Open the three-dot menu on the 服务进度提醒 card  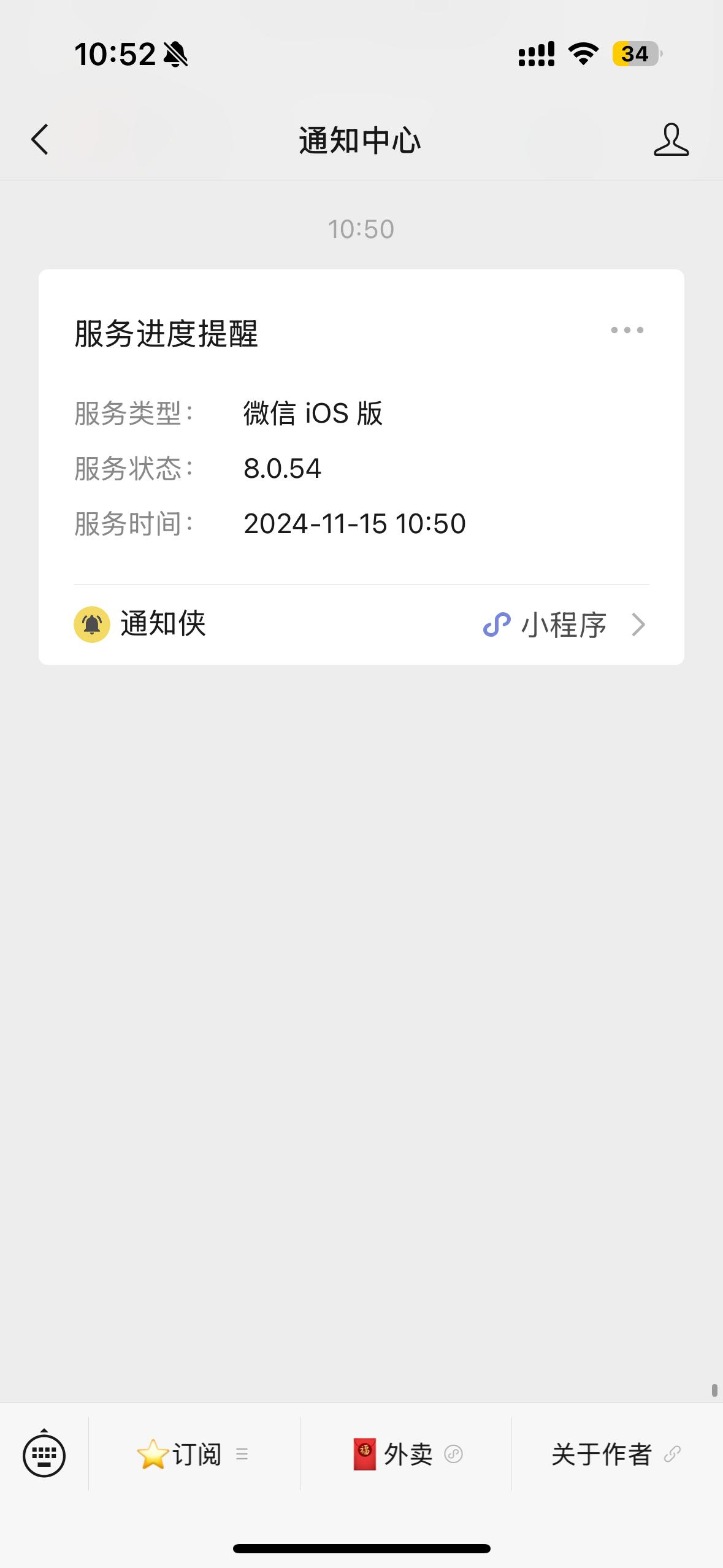(627, 330)
